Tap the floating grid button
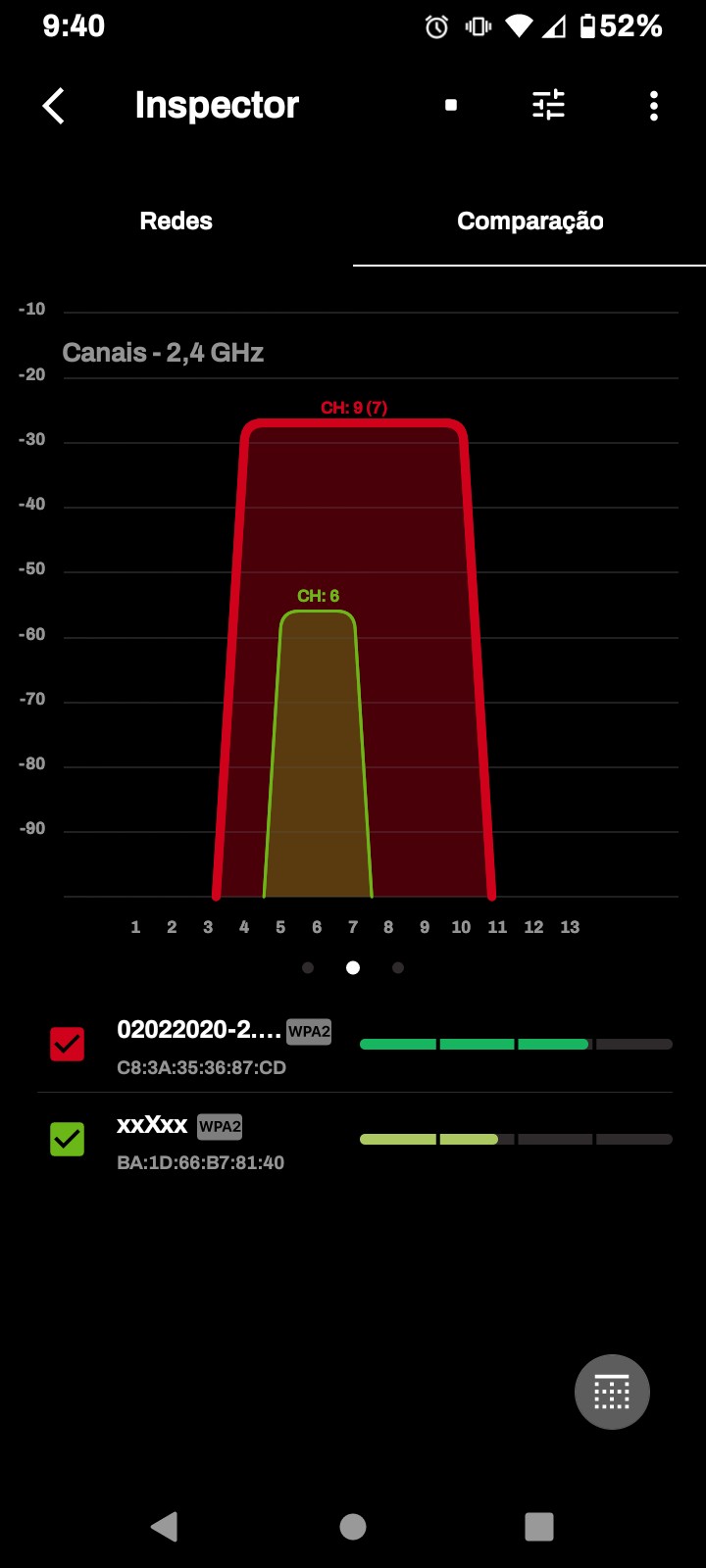The width and height of the screenshot is (706, 1568). click(612, 1392)
